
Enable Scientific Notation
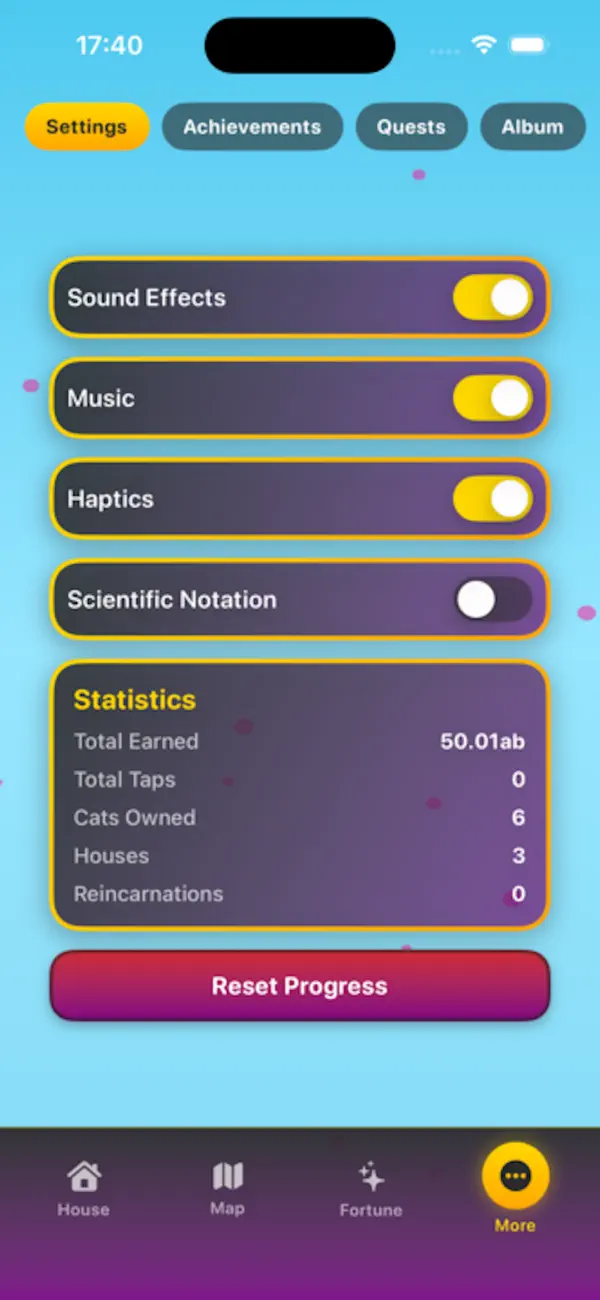pos(492,600)
